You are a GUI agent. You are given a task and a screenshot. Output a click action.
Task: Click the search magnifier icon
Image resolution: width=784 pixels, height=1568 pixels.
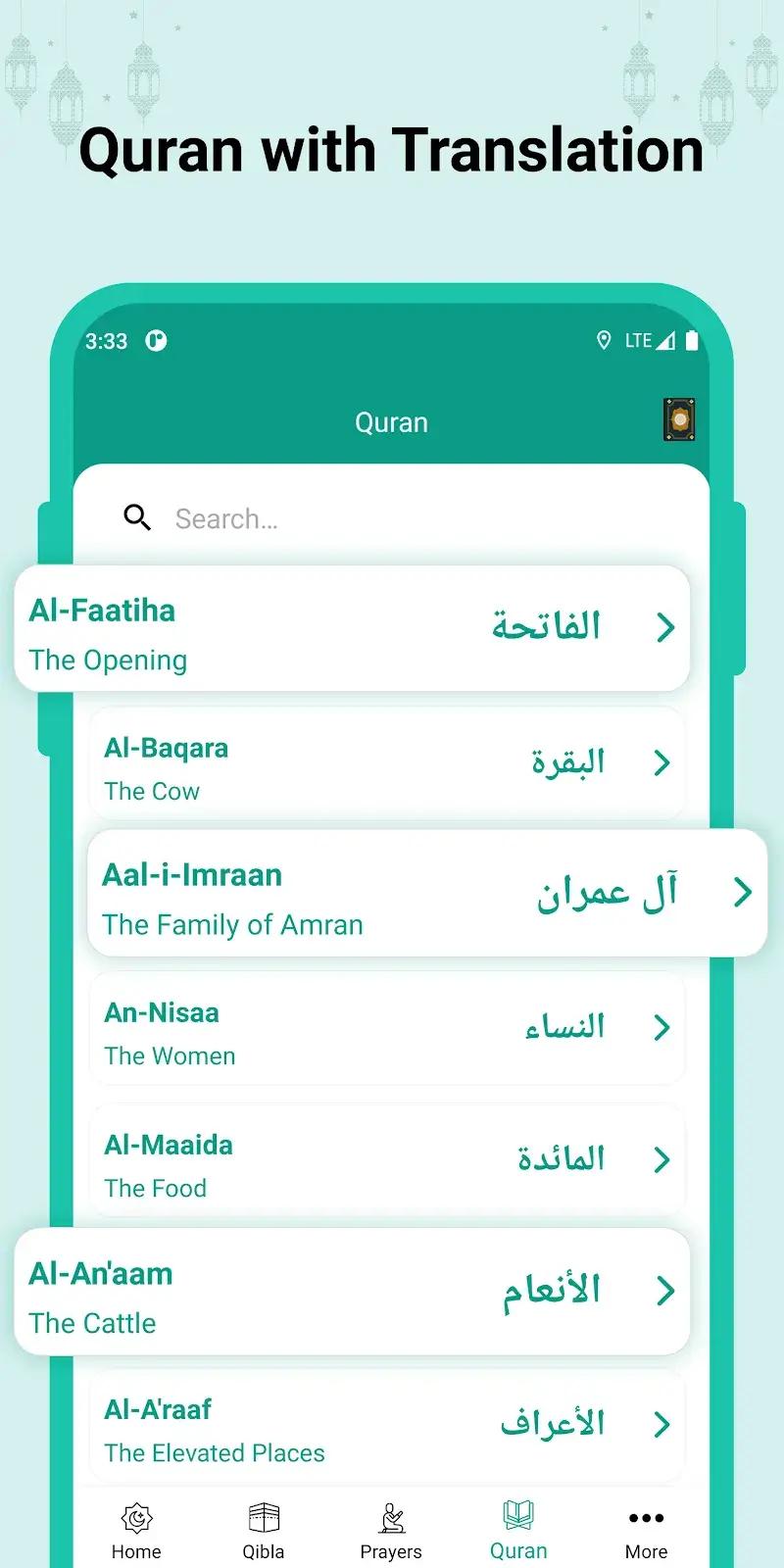(136, 517)
